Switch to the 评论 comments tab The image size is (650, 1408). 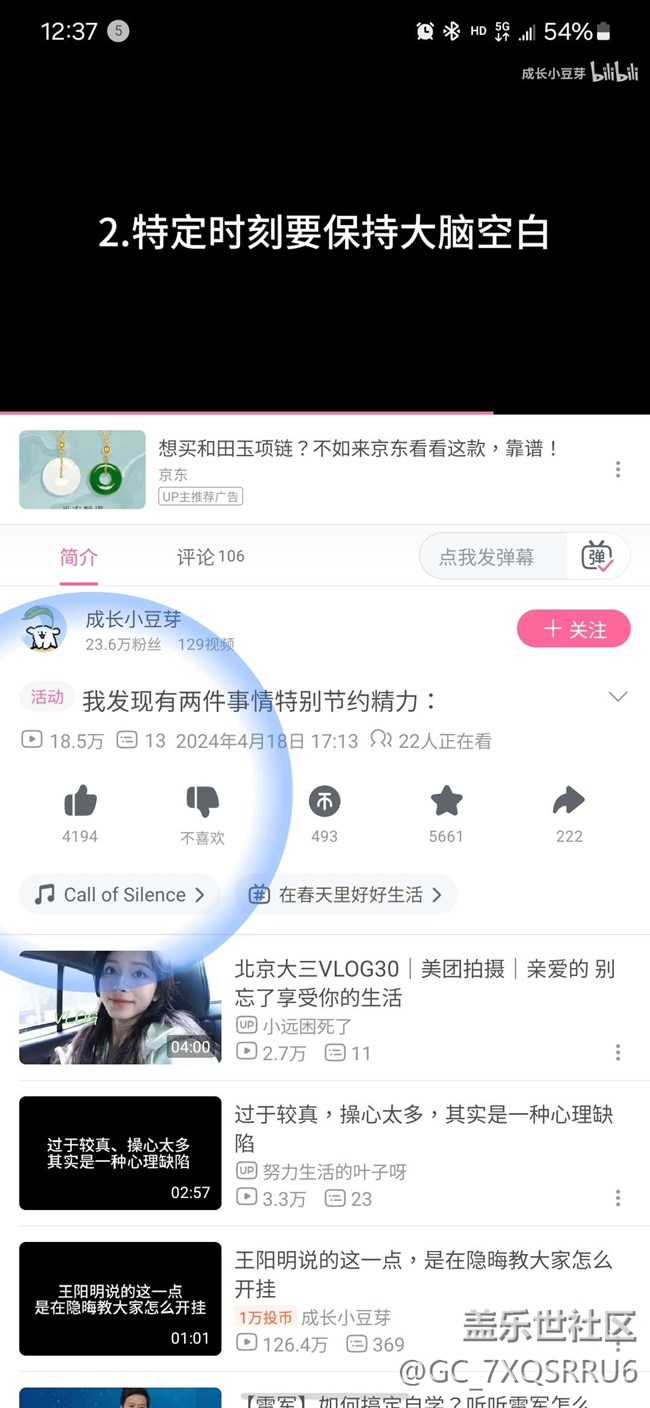[x=211, y=557]
